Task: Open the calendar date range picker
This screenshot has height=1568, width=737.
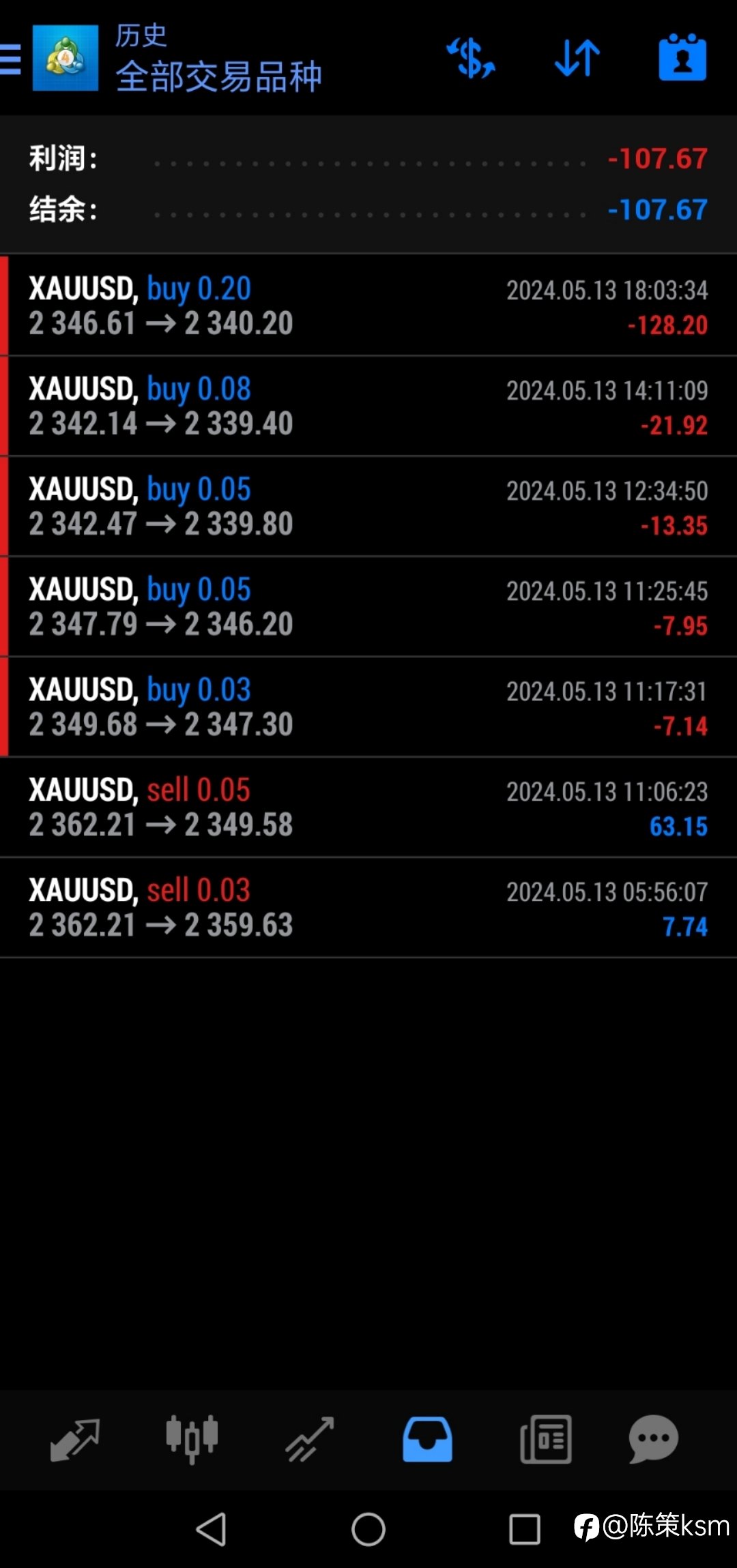Action: [682, 57]
